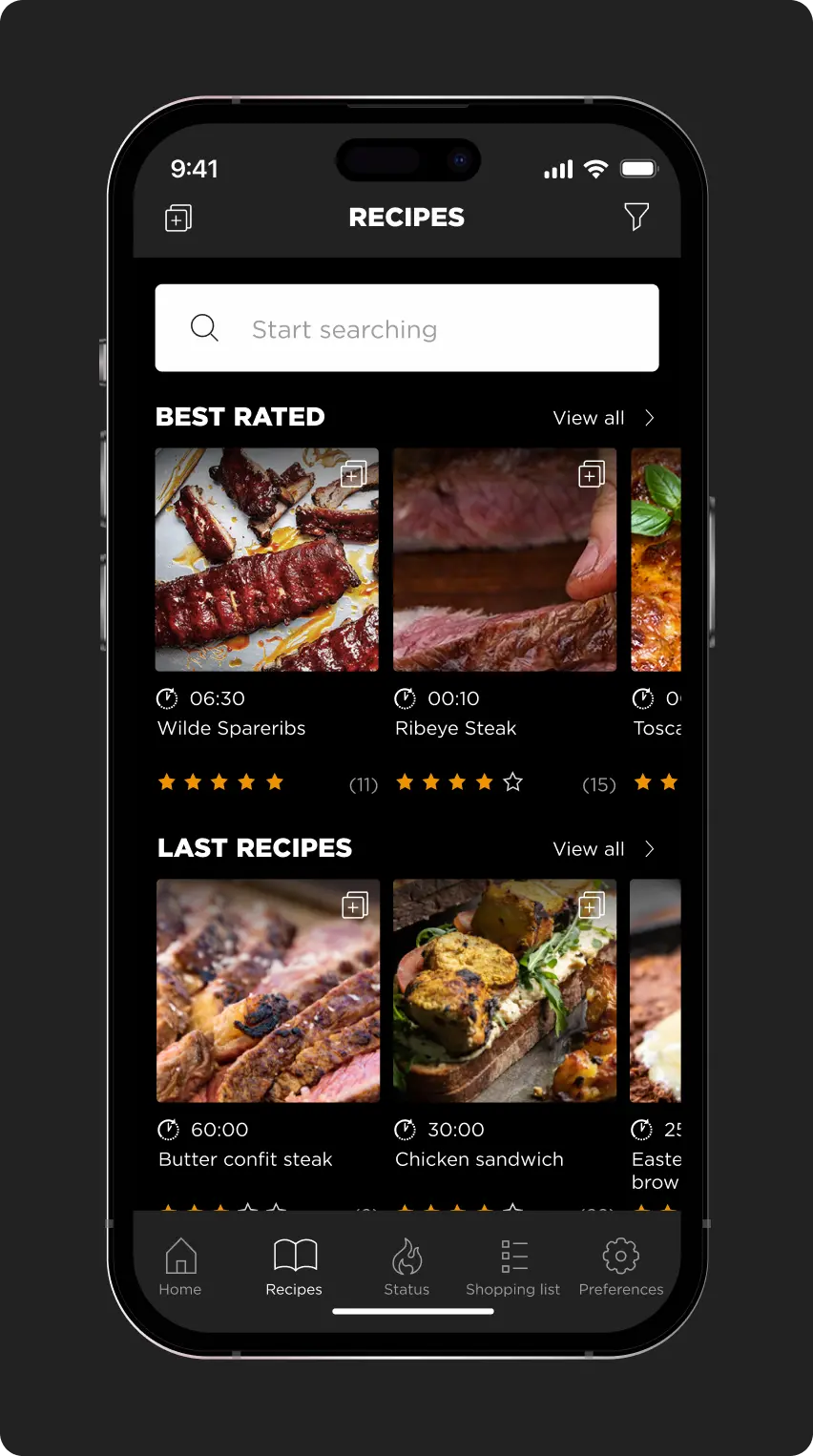Select the Recipes tab
The height and width of the screenshot is (1456, 813).
click(x=294, y=1267)
